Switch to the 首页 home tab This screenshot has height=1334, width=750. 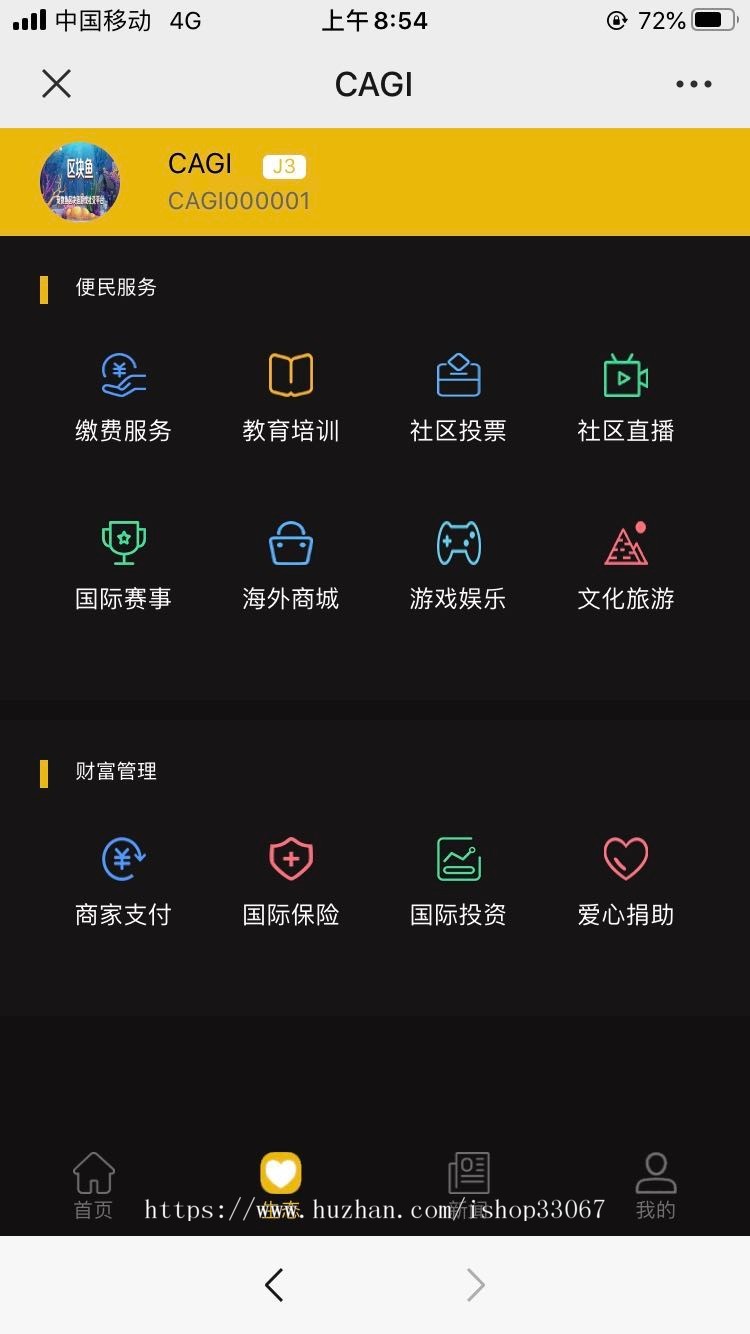pyautogui.click(x=92, y=1185)
